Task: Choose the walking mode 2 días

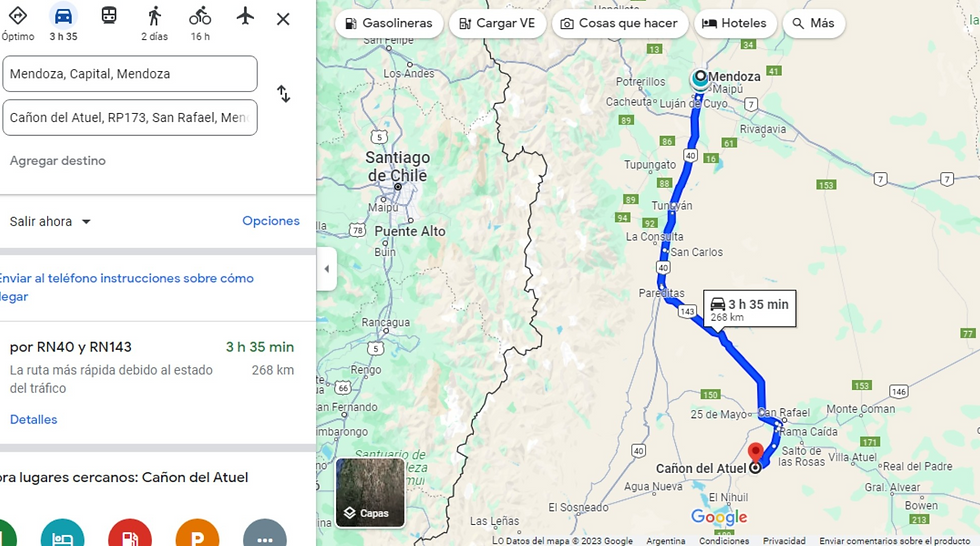Action: point(154,23)
